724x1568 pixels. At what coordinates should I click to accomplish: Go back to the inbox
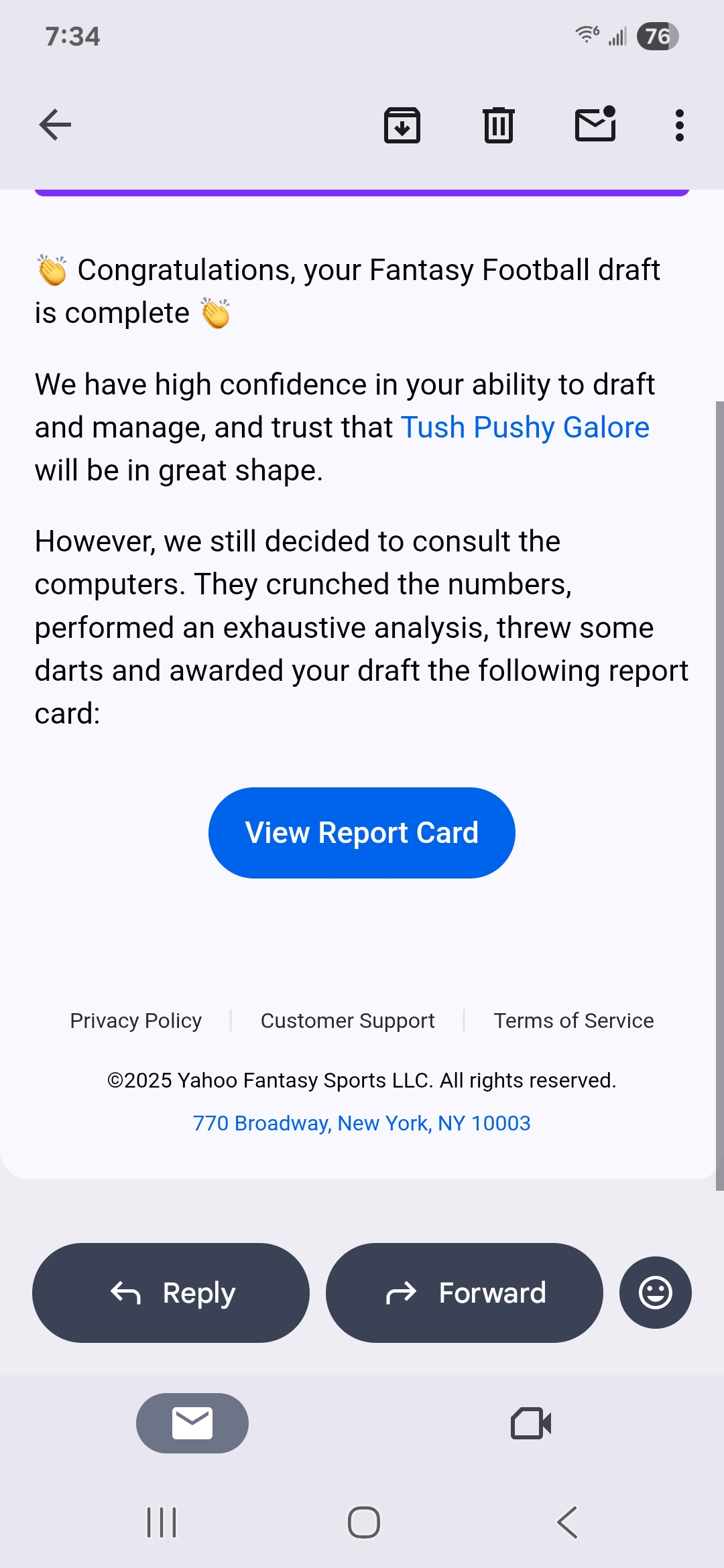coord(55,125)
